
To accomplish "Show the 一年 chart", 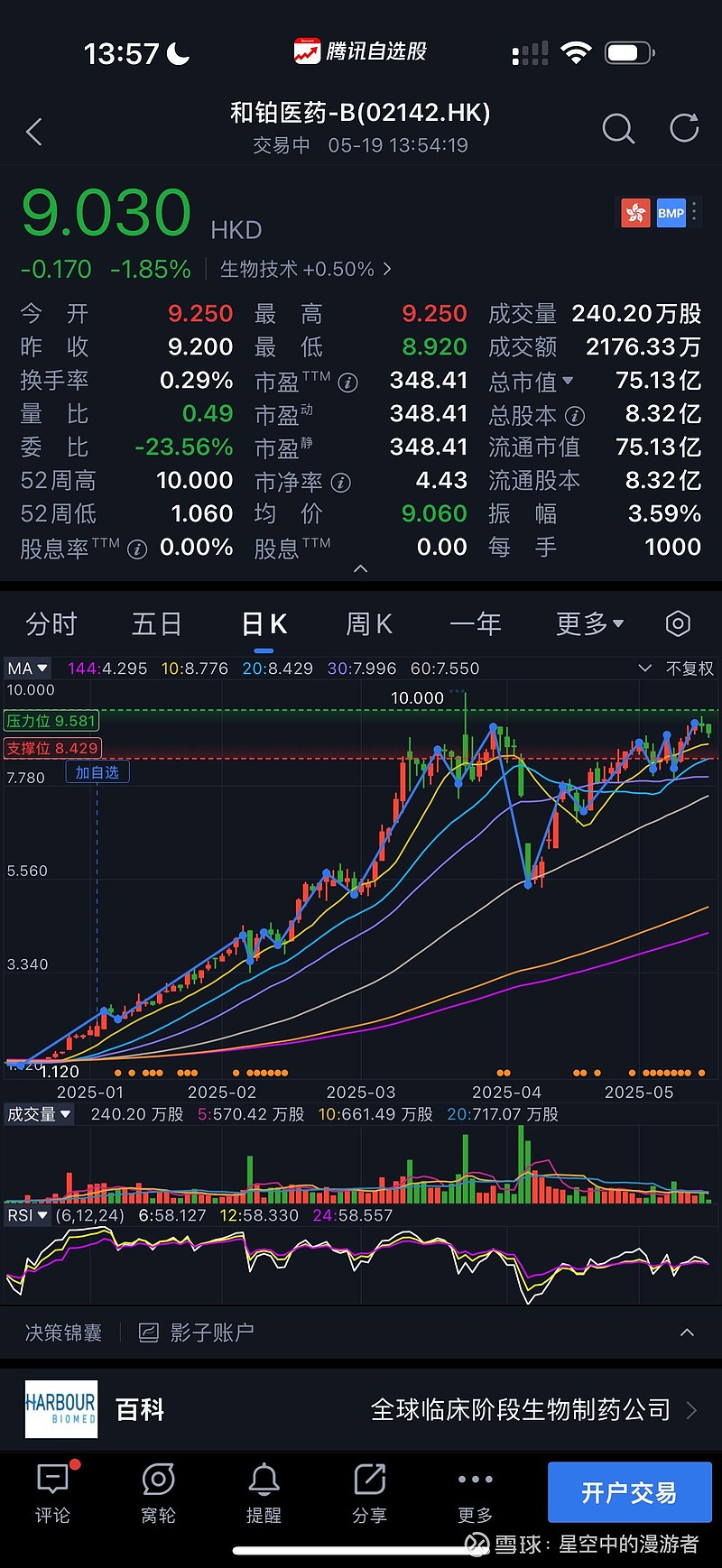I will click(476, 623).
